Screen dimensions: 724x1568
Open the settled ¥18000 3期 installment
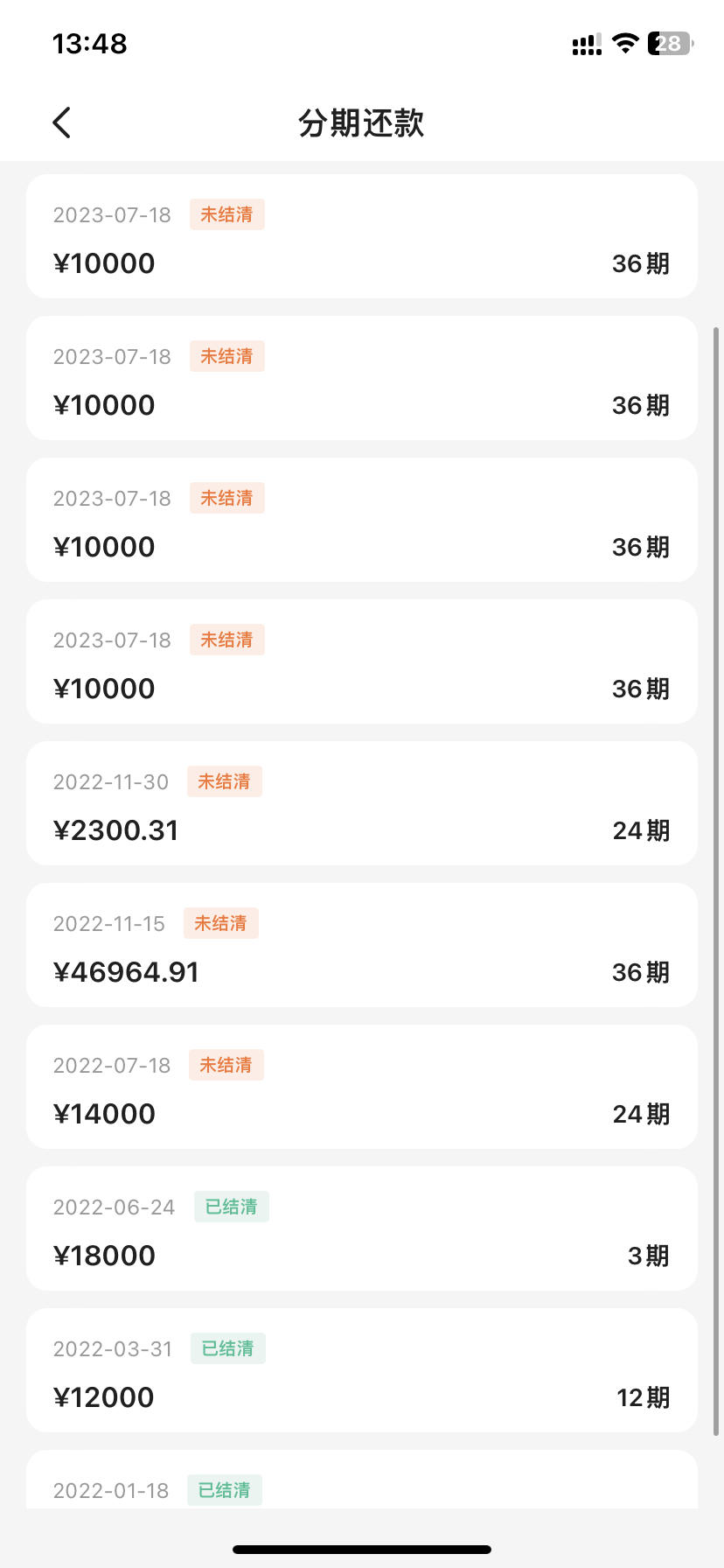pos(362,1228)
